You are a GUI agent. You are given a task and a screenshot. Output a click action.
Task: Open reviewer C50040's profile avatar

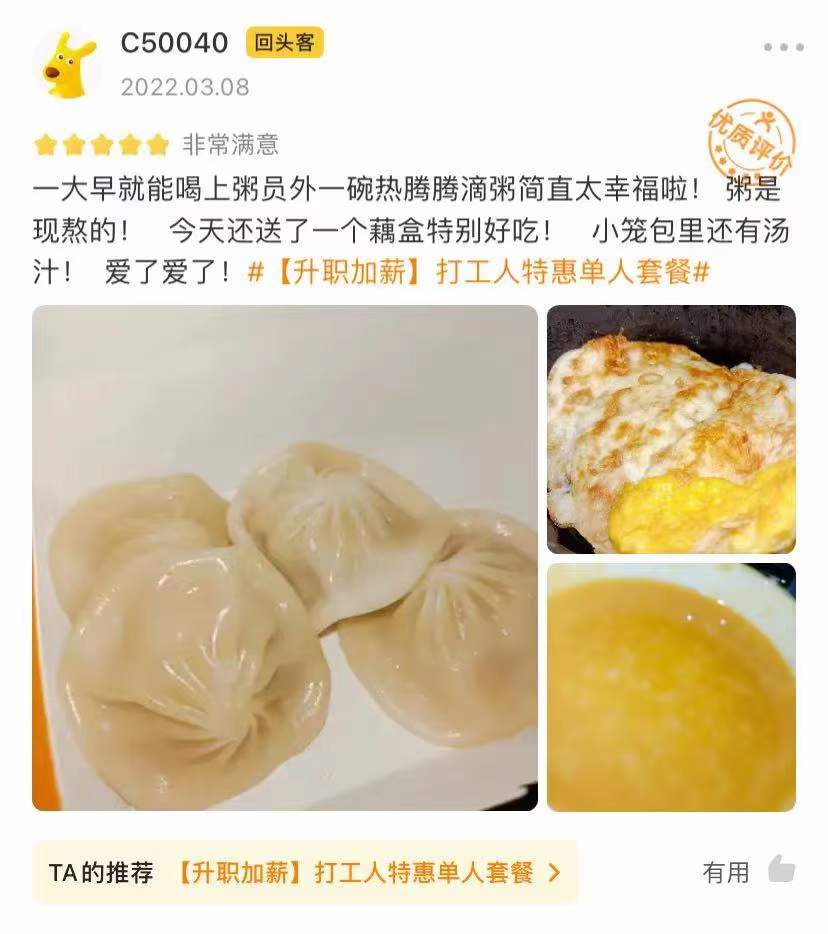[68, 65]
